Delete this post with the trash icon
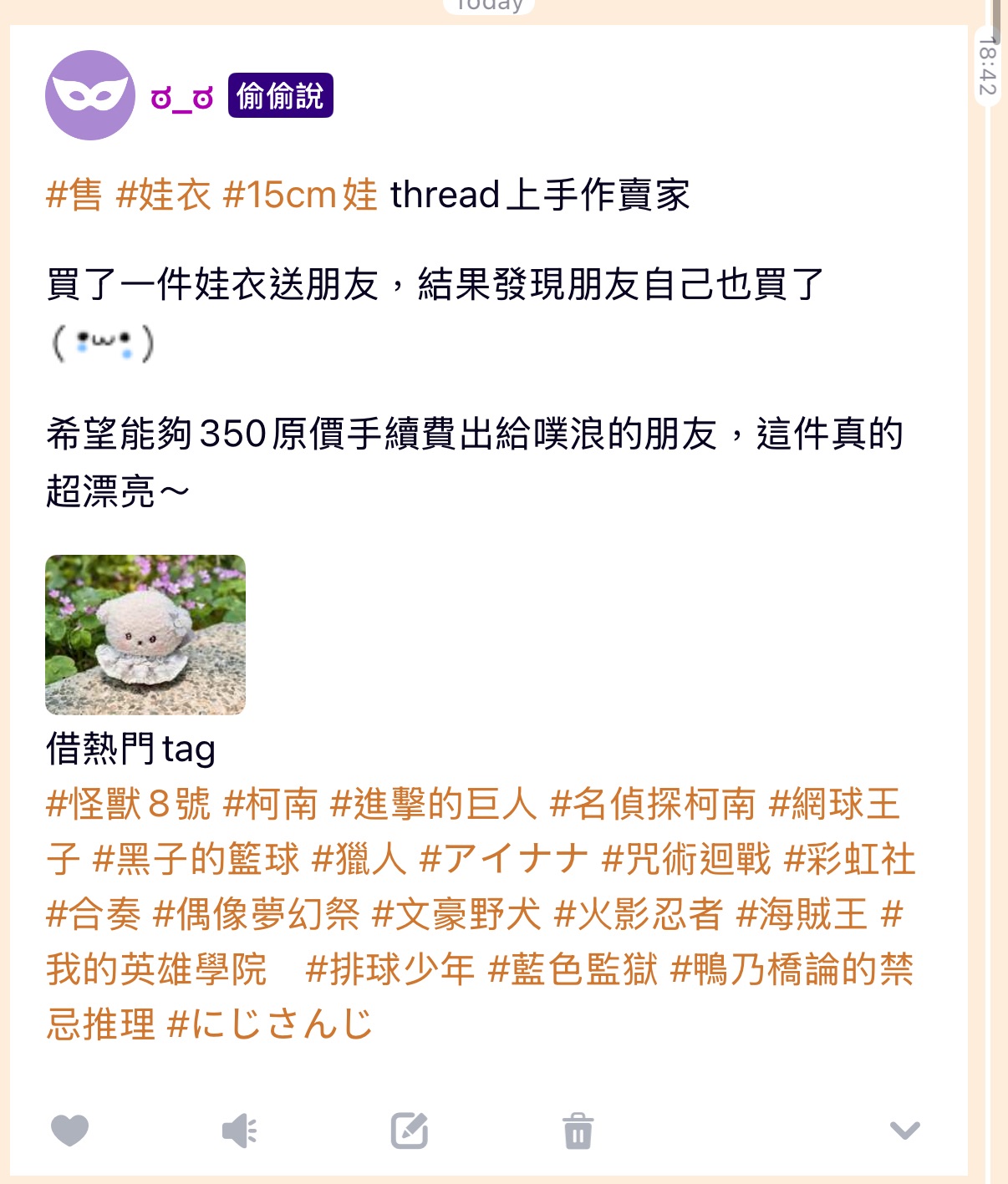 coord(578,1131)
